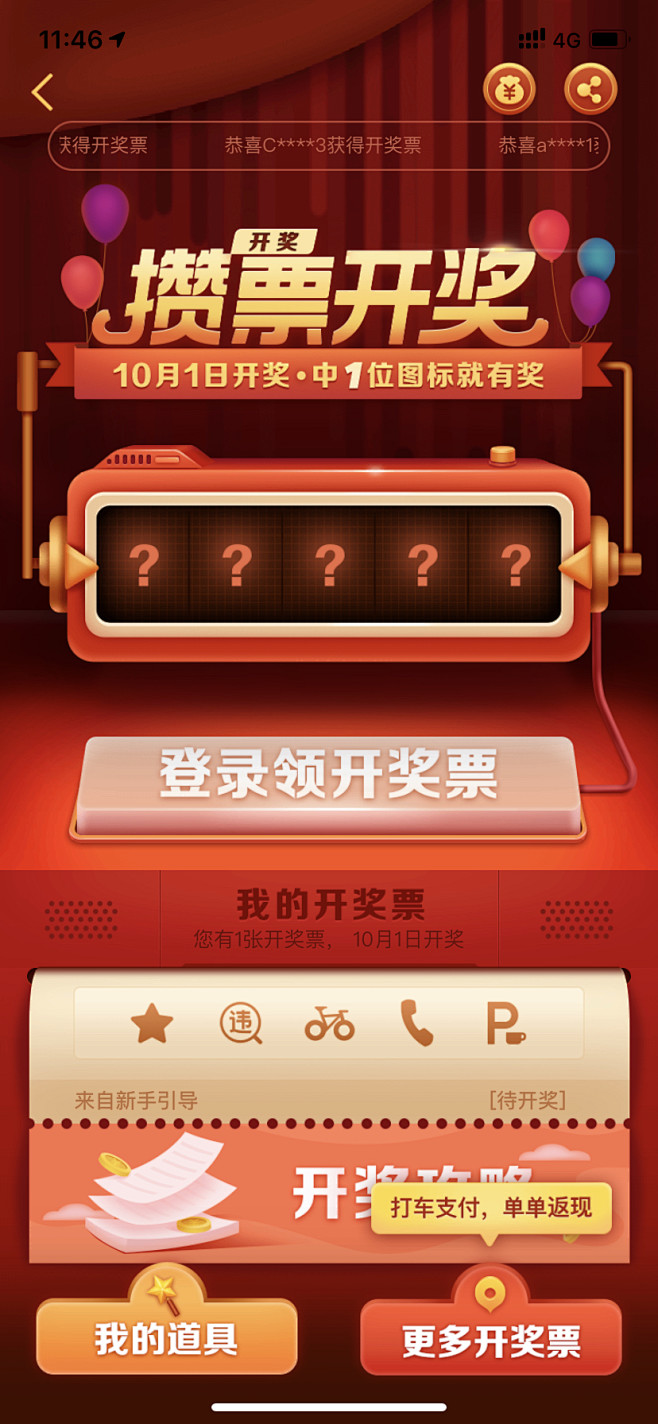The image size is (658, 1424).
Task: Get 更多开奖票
Action: point(491,1338)
